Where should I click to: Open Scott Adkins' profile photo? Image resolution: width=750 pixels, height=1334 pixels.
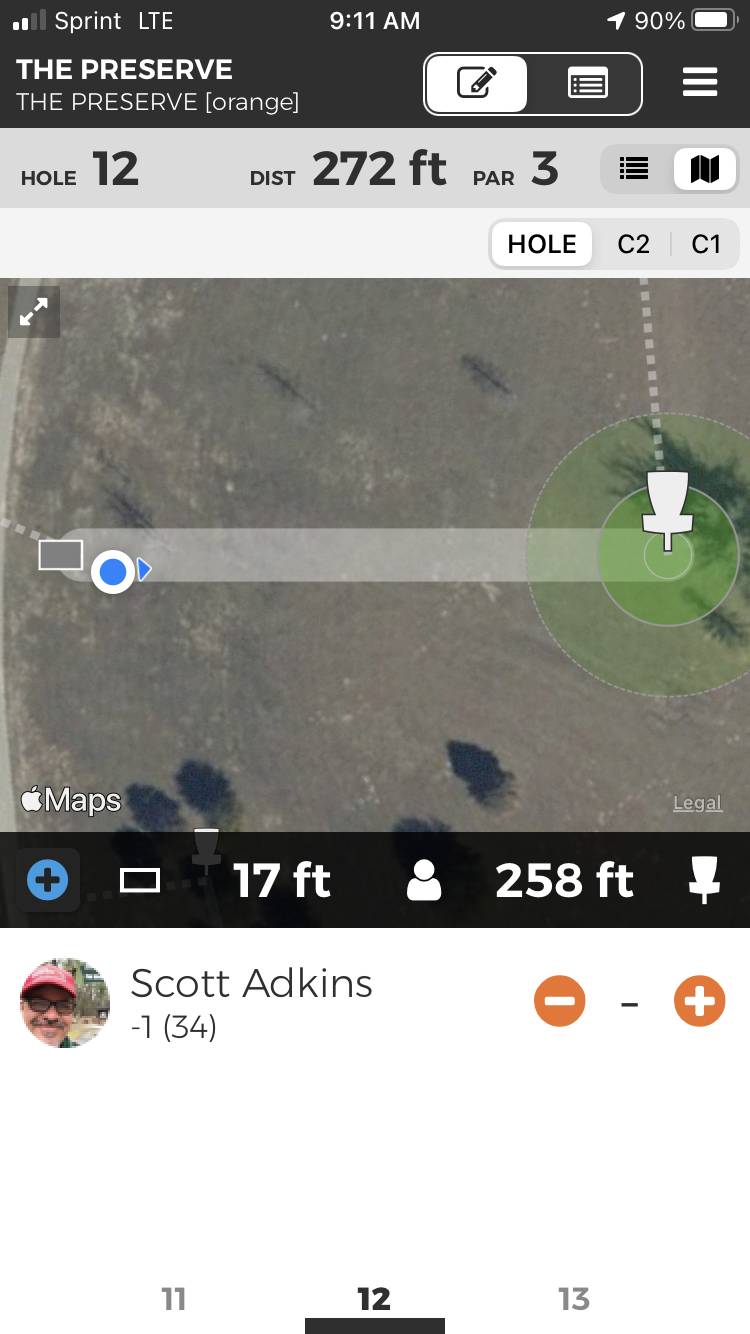pos(65,1003)
